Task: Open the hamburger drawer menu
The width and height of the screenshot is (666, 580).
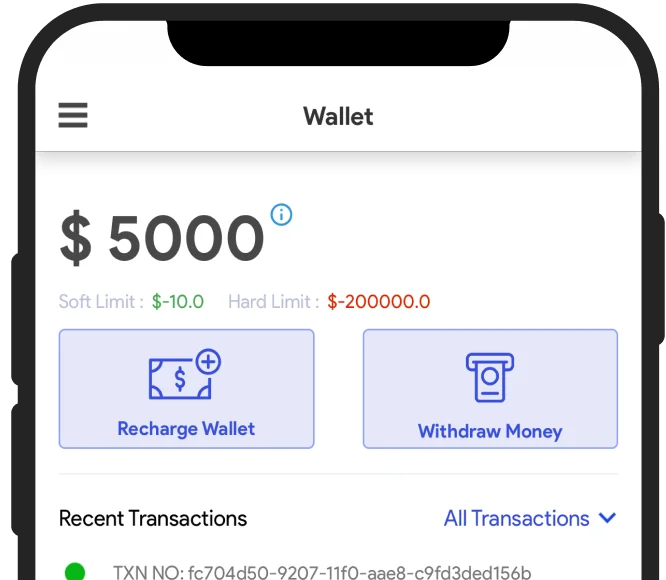Action: (x=73, y=116)
